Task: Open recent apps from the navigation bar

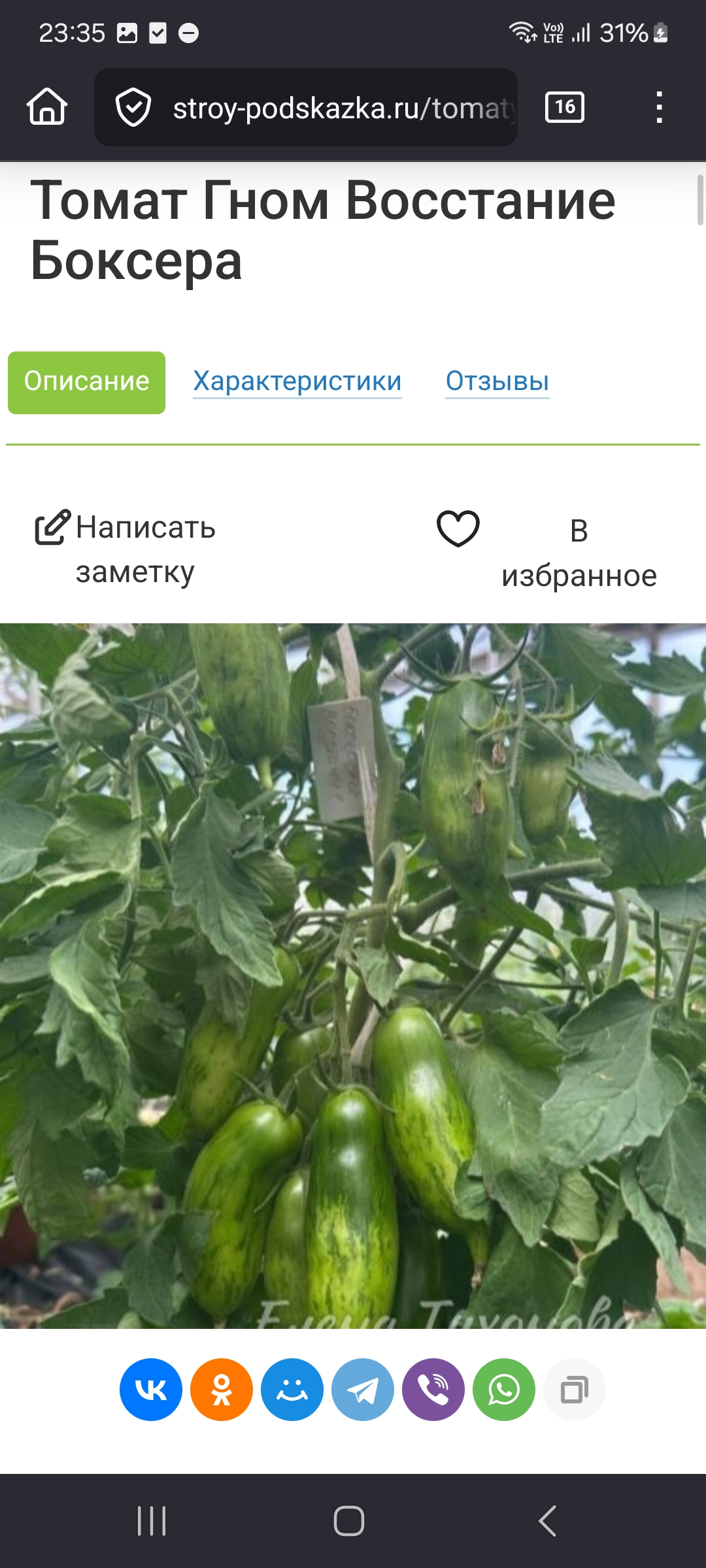Action: point(152,1521)
